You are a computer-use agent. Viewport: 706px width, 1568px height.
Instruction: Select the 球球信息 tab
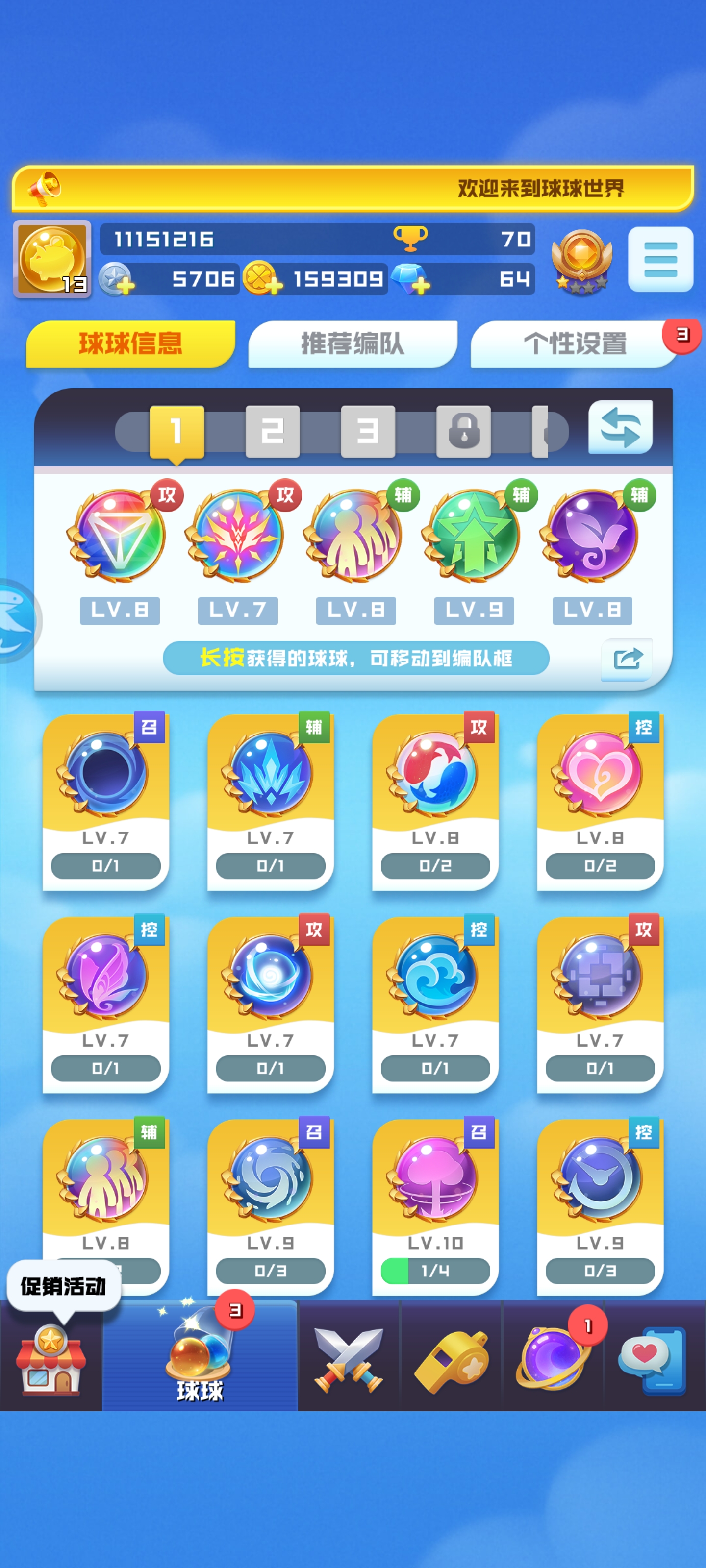[130, 344]
